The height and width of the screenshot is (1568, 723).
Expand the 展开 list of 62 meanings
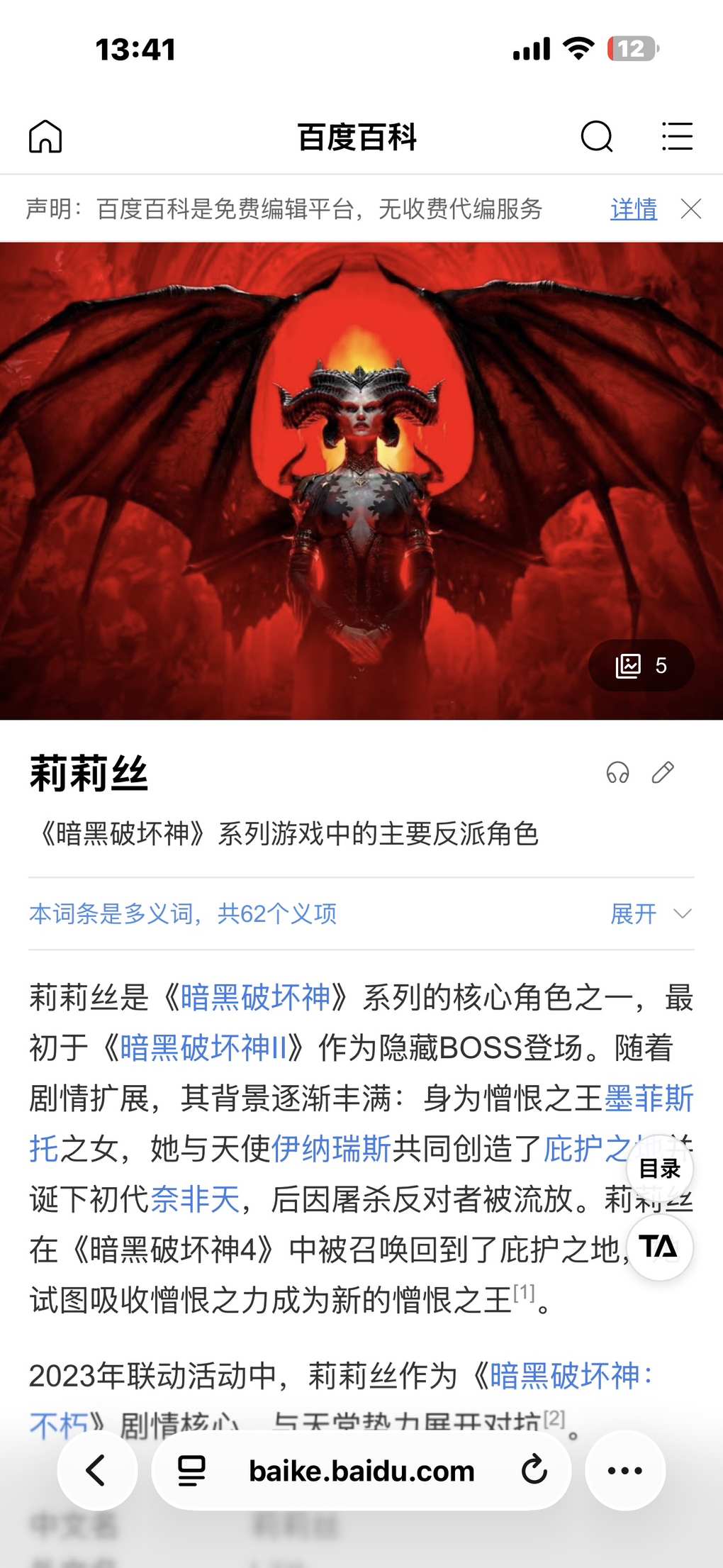point(650,913)
